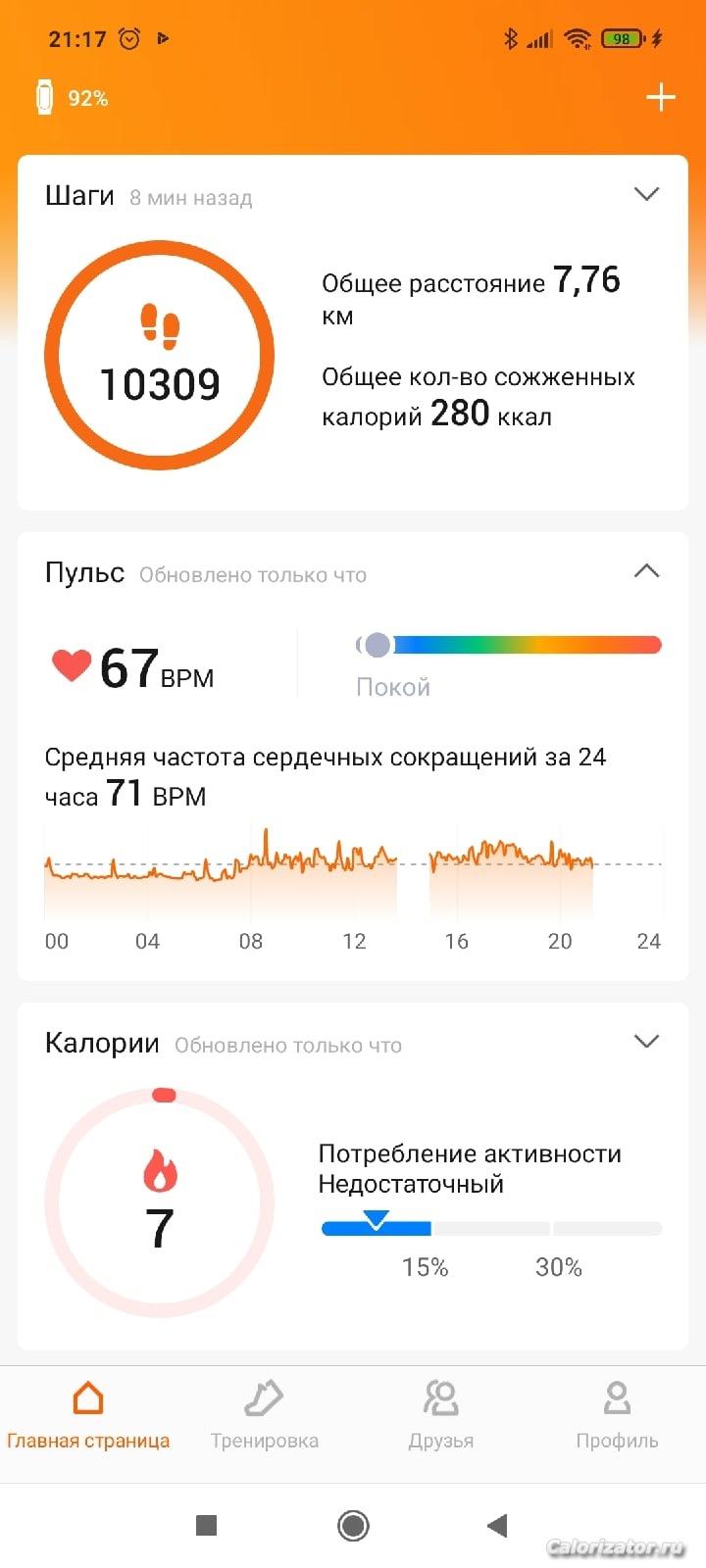Tap the system home button
706x1568 pixels.
click(353, 1525)
